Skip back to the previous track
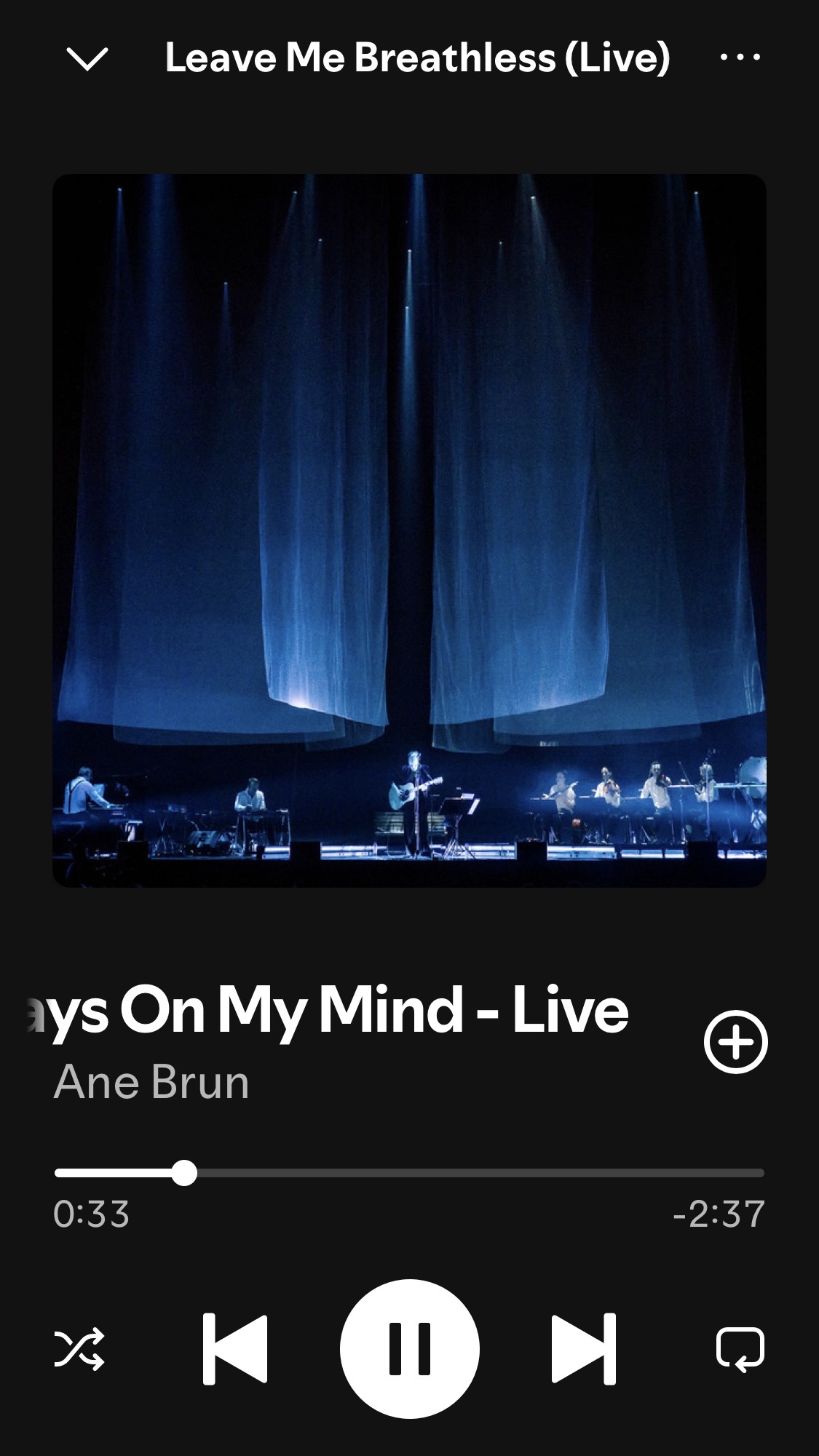Viewport: 819px width, 1456px height. click(235, 1349)
